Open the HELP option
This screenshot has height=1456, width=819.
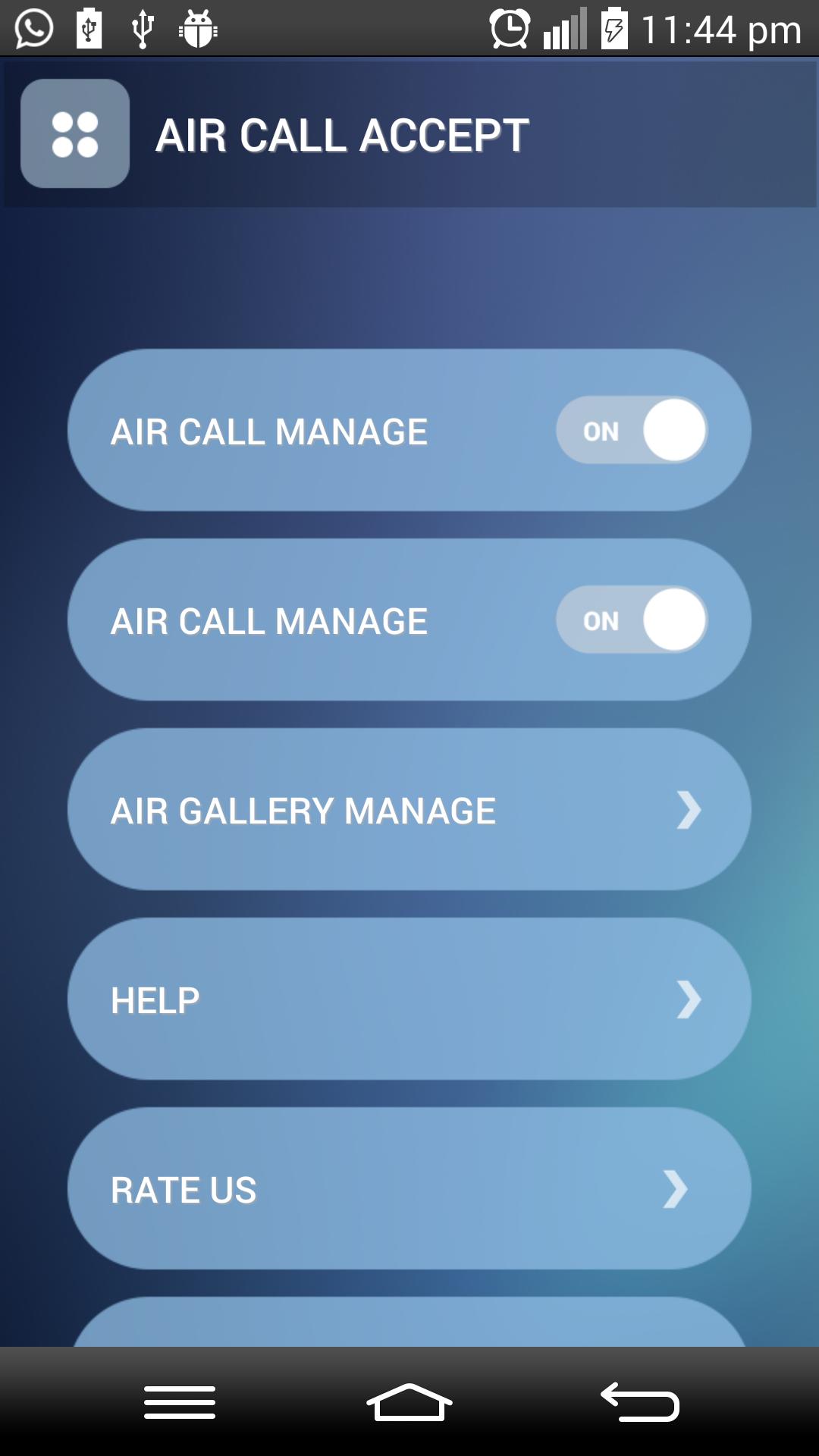coord(409,998)
